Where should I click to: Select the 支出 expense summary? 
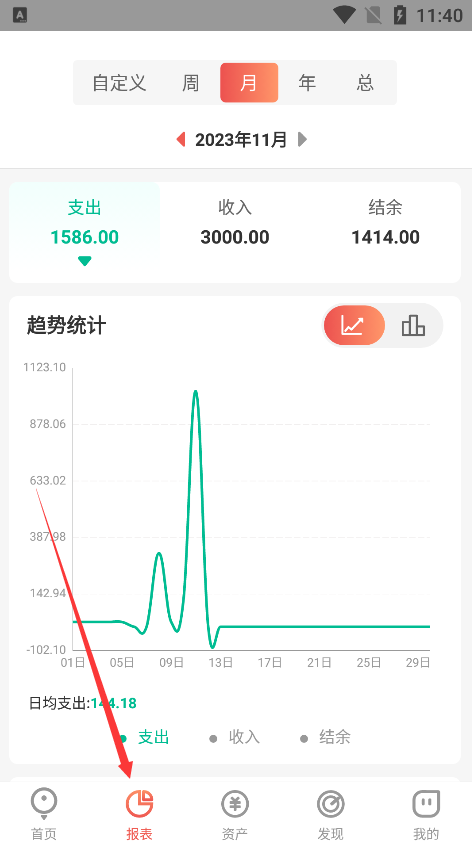pyautogui.click(x=84, y=231)
